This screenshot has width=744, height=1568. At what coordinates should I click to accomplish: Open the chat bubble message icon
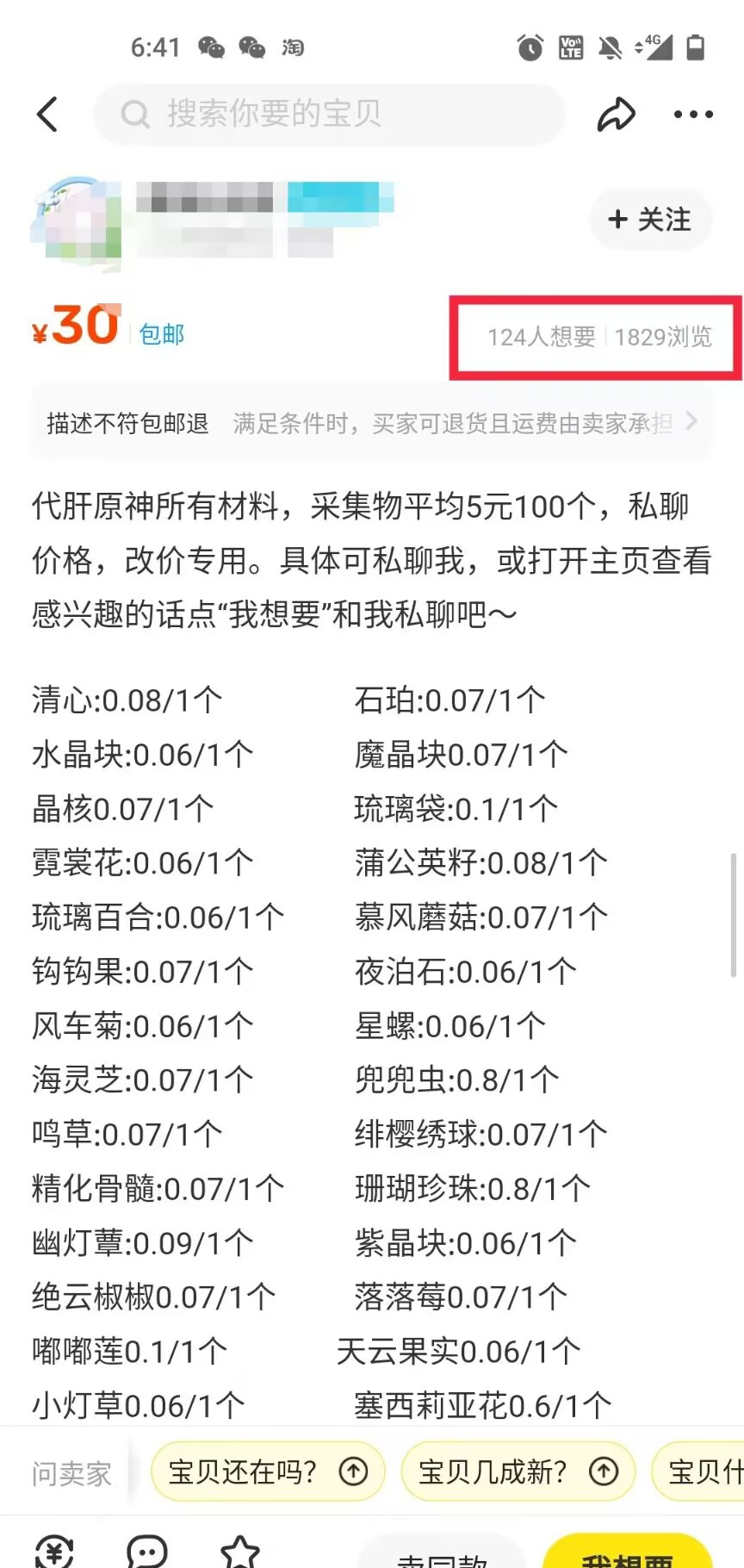point(148,1551)
